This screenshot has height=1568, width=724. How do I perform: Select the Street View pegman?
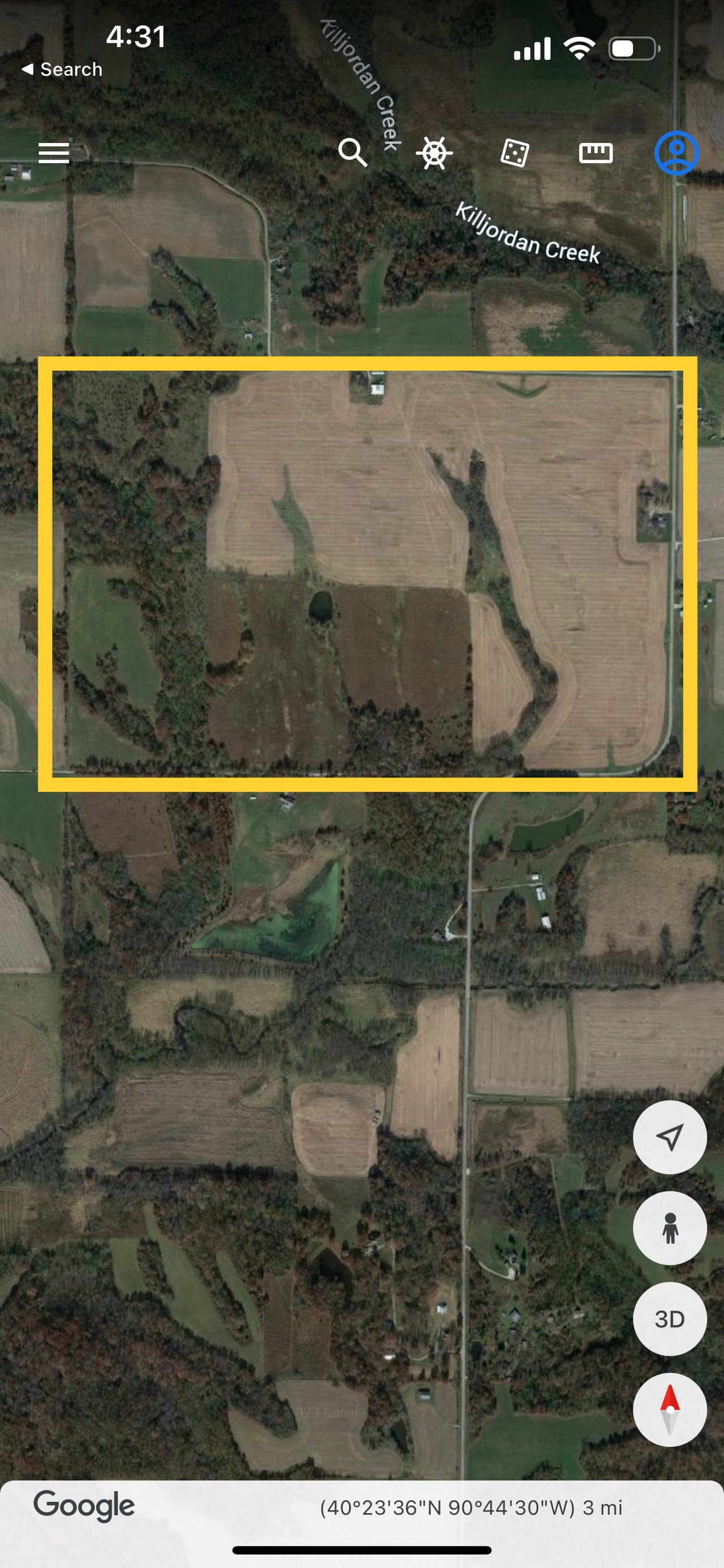(x=670, y=1228)
